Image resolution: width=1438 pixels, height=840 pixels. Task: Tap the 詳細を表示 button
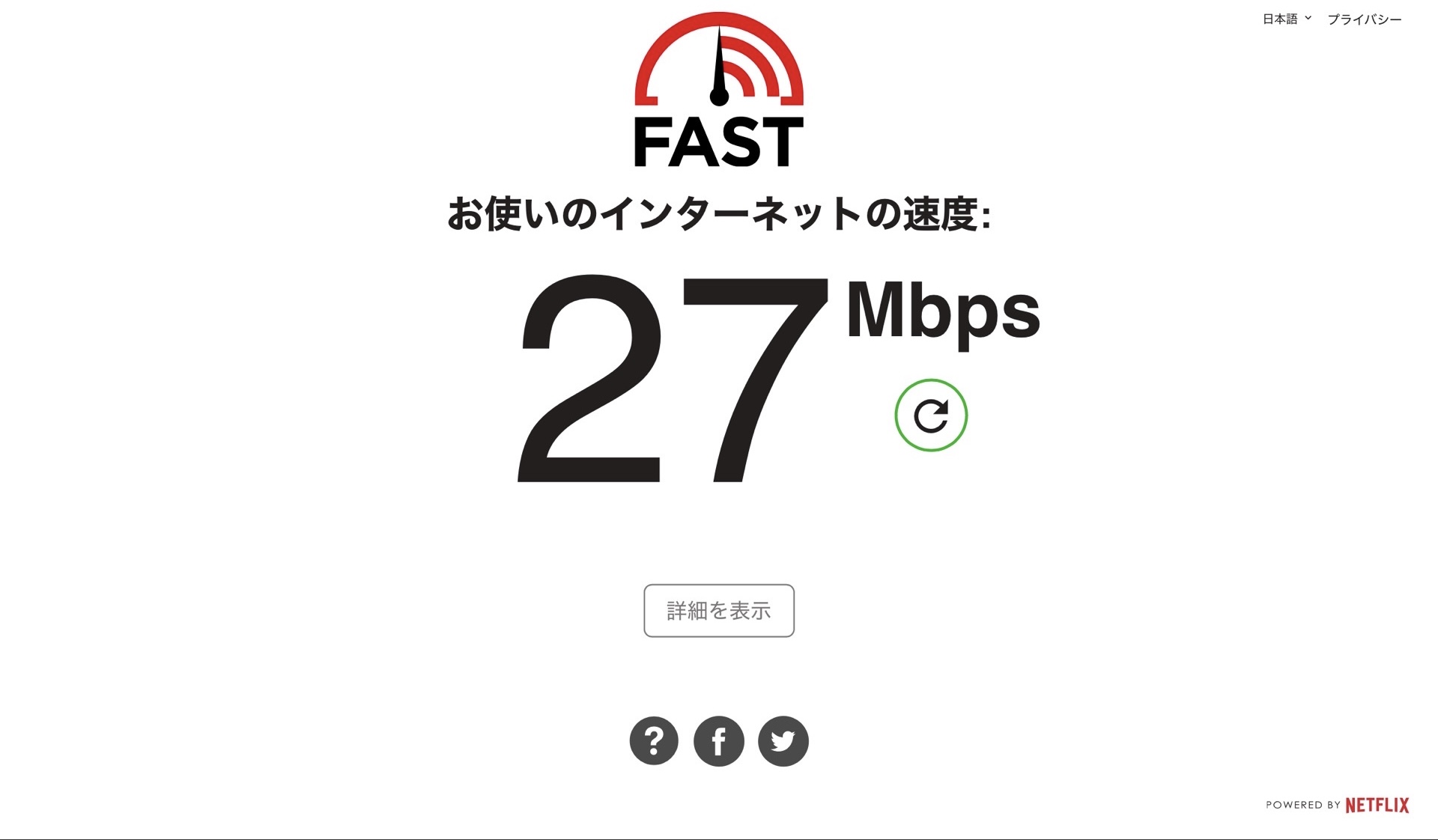pyautogui.click(x=718, y=611)
